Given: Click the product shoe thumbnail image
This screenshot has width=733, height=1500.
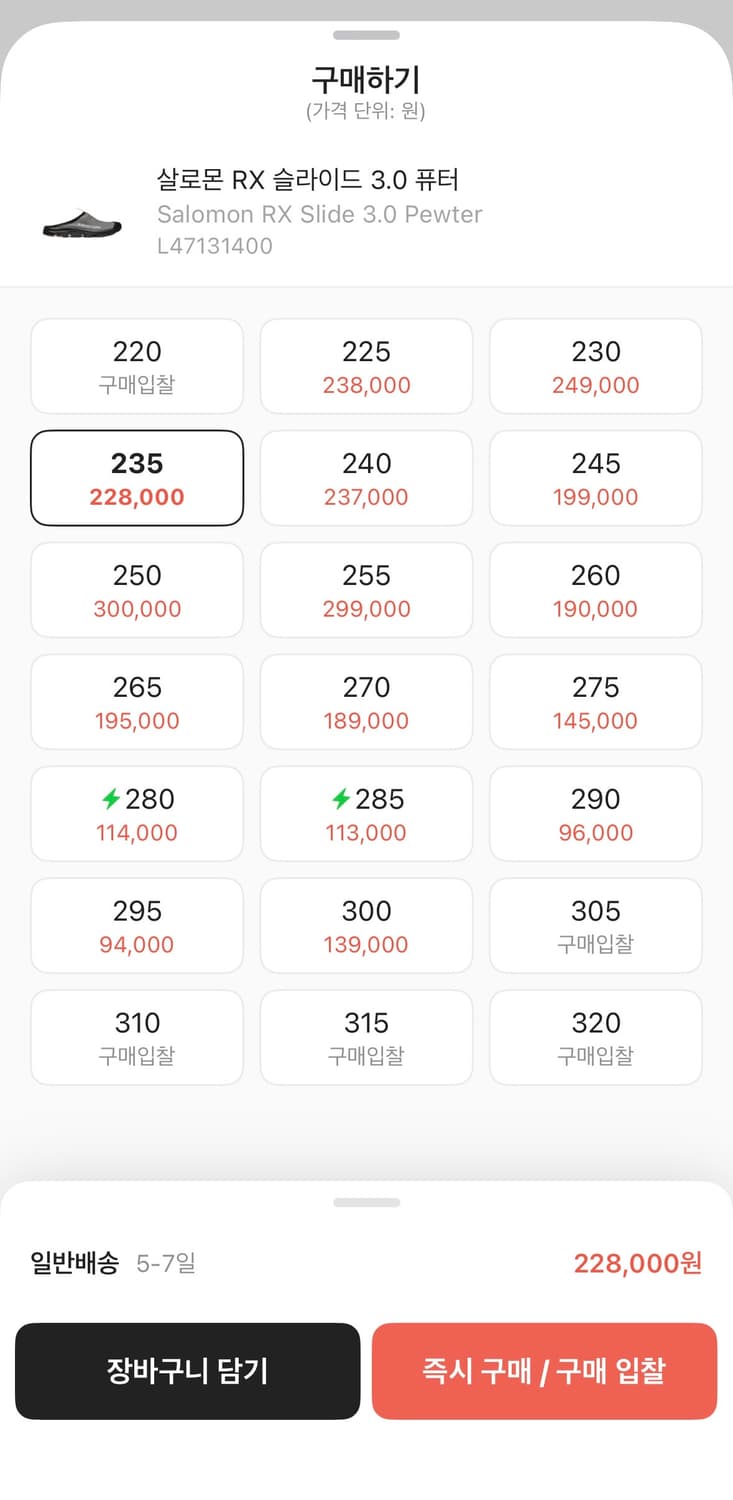Looking at the screenshot, I should [x=80, y=222].
